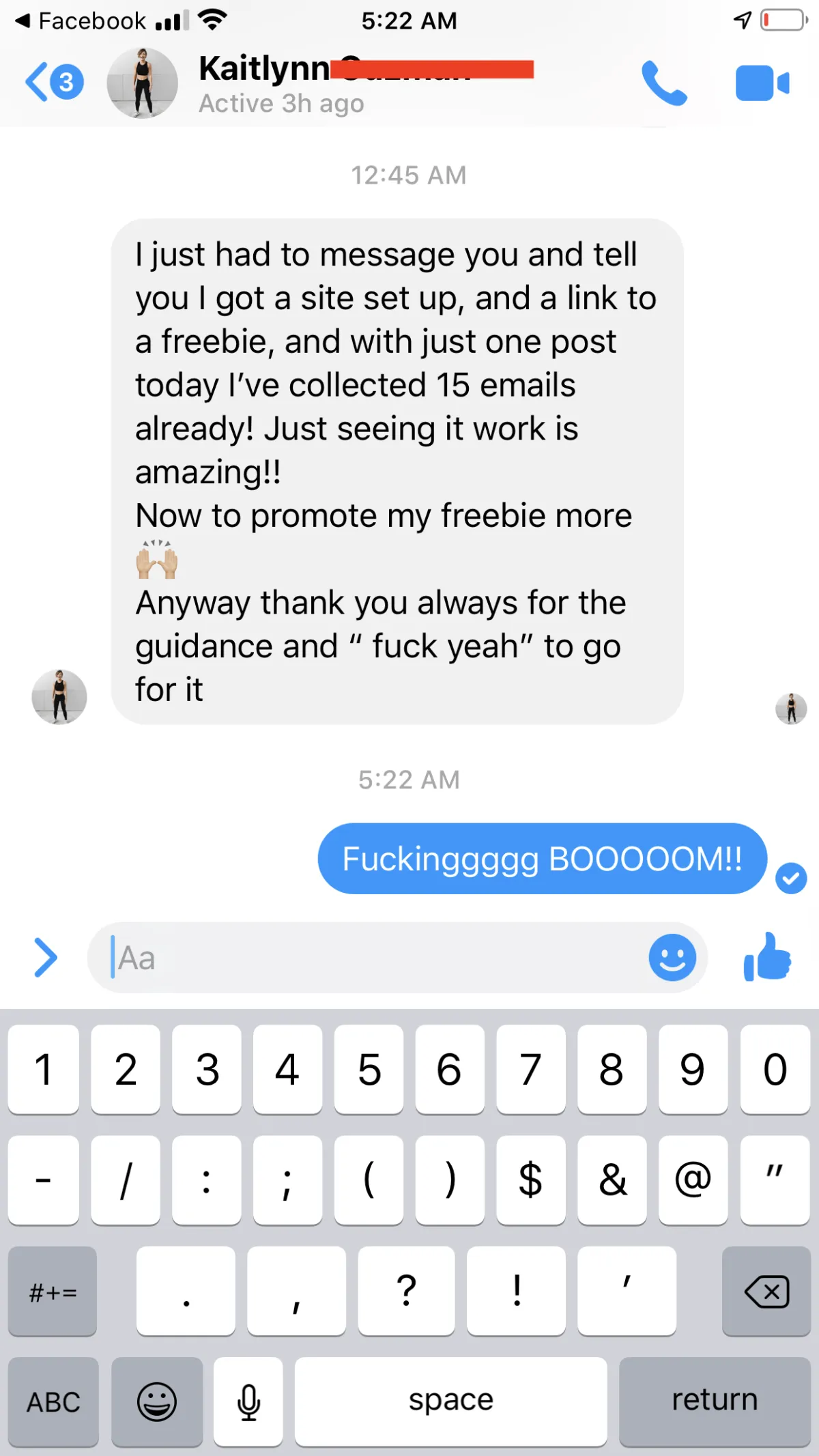Expand more options with the chevron arrow

[x=46, y=958]
